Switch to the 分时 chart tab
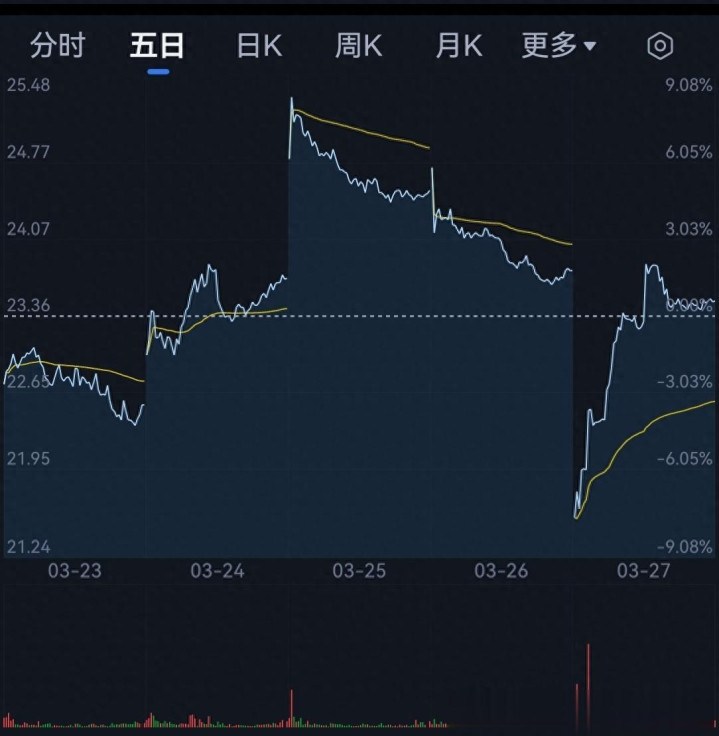This screenshot has height=736, width=719. (57, 45)
